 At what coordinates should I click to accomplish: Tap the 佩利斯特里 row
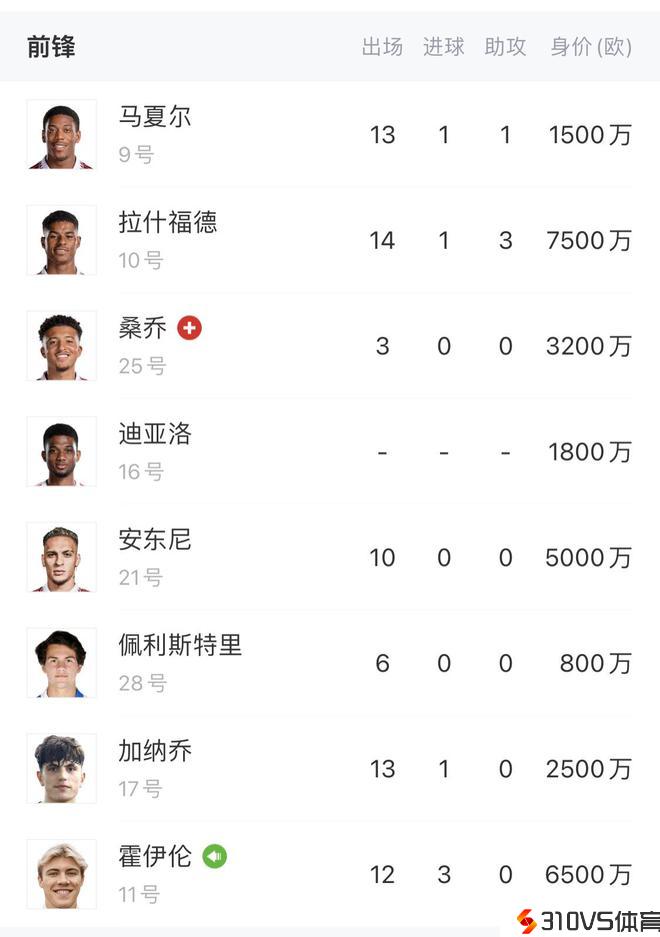[x=180, y=646]
